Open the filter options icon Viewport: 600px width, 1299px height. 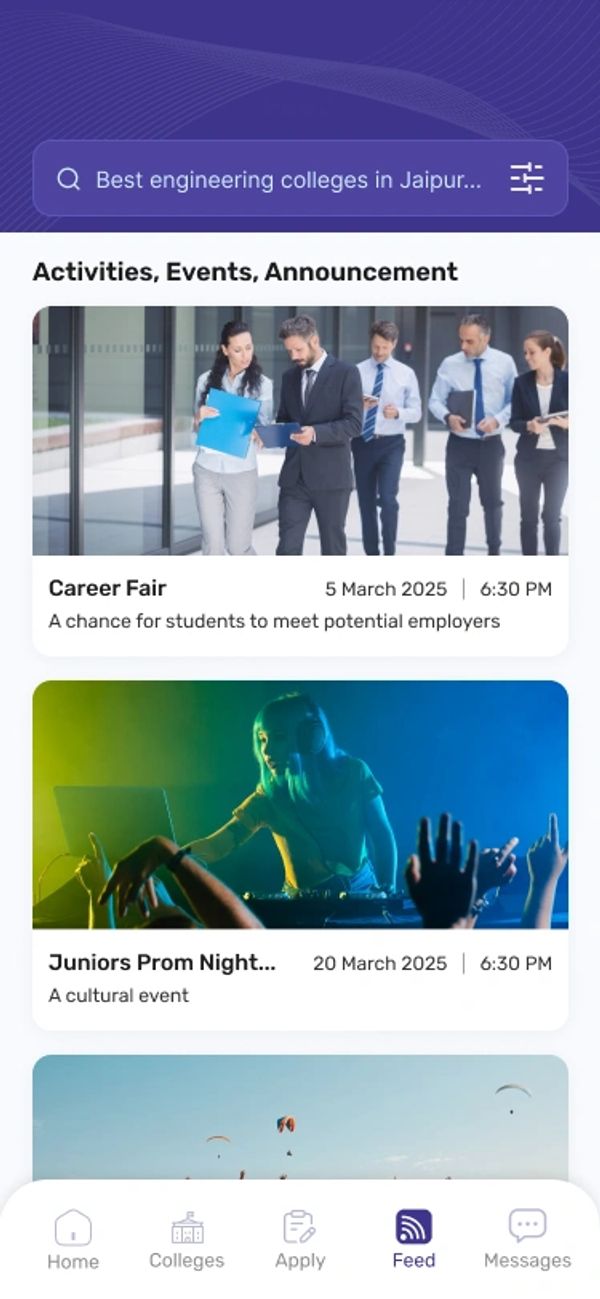(526, 180)
